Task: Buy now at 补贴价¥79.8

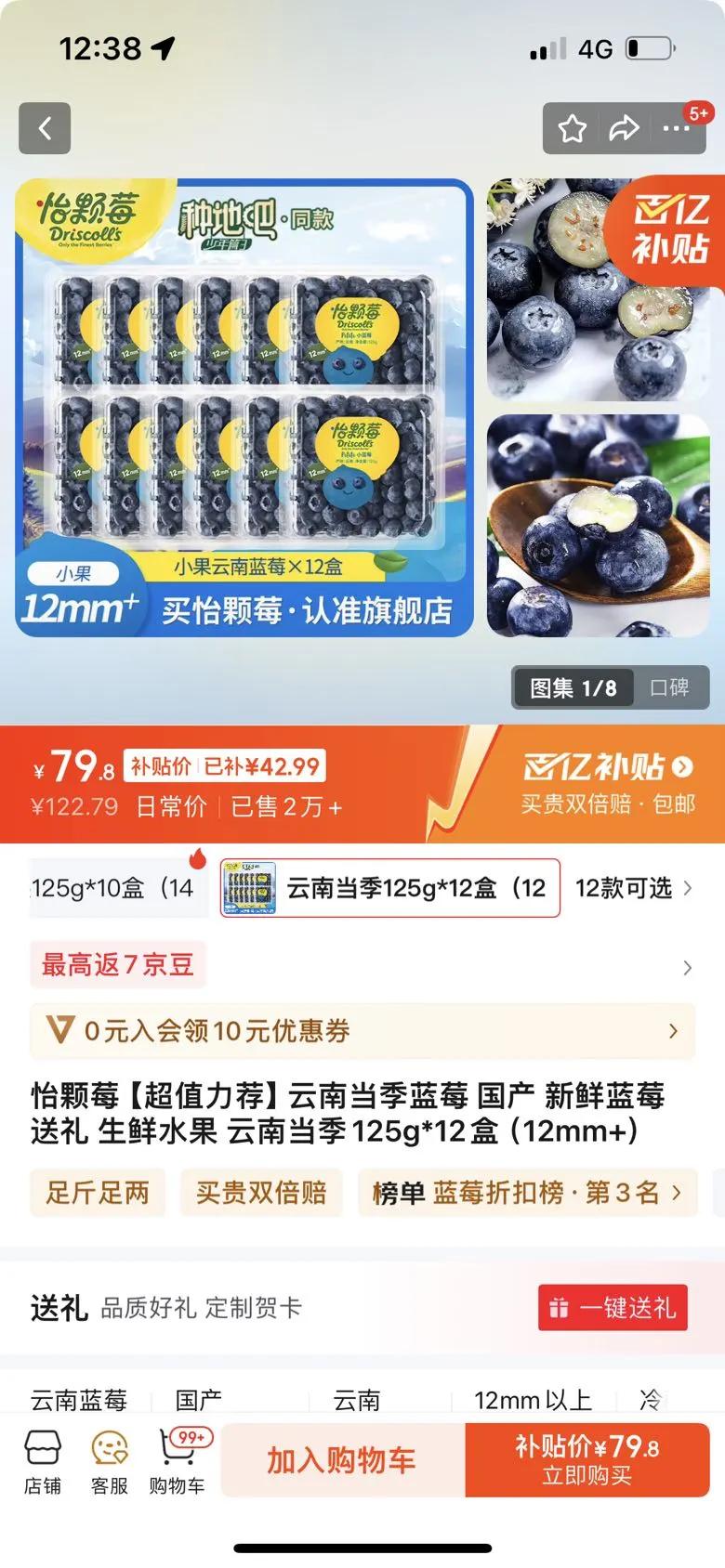Action: 587,1460
